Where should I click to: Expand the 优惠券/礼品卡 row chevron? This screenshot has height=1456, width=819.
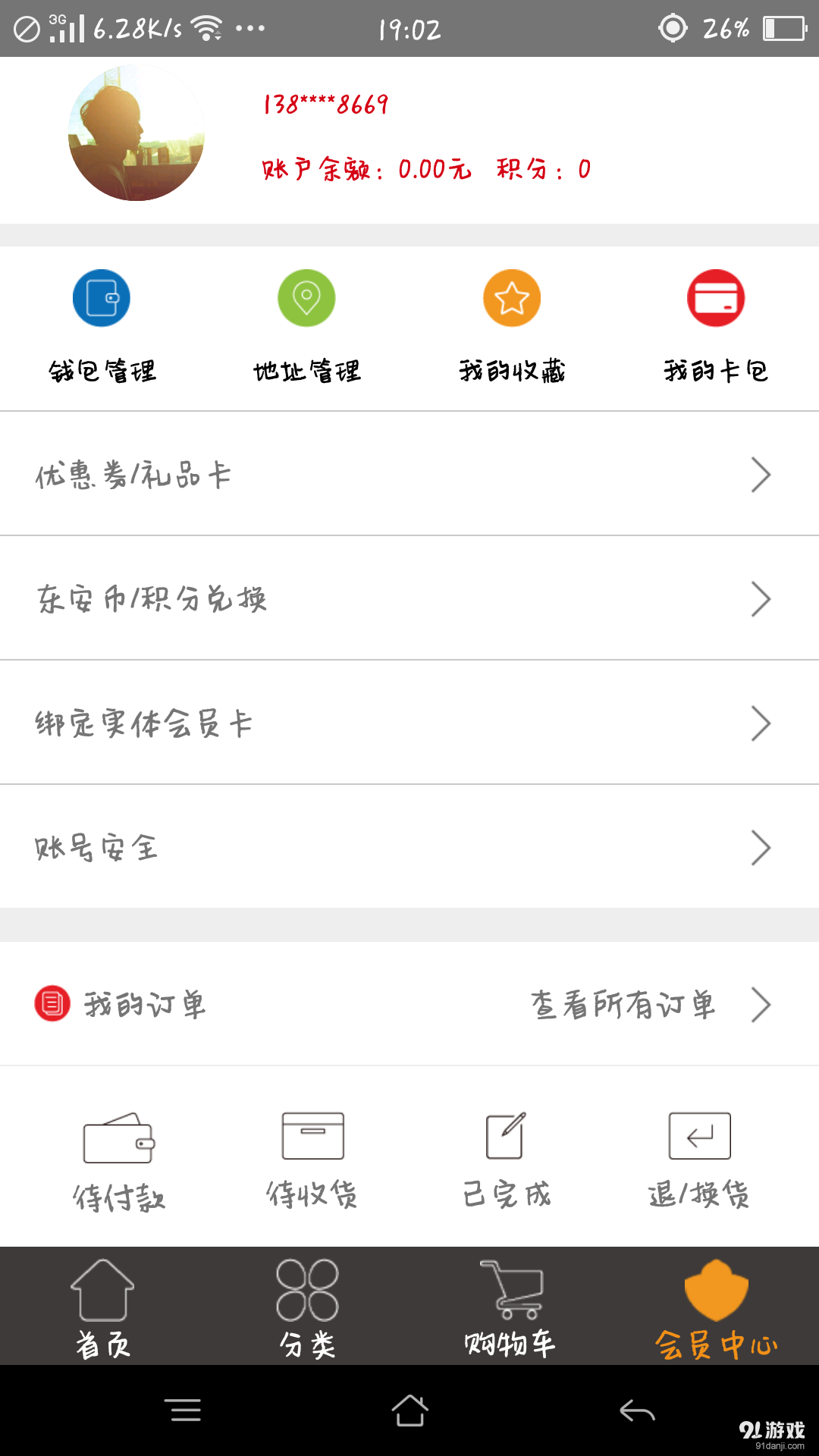click(x=762, y=474)
